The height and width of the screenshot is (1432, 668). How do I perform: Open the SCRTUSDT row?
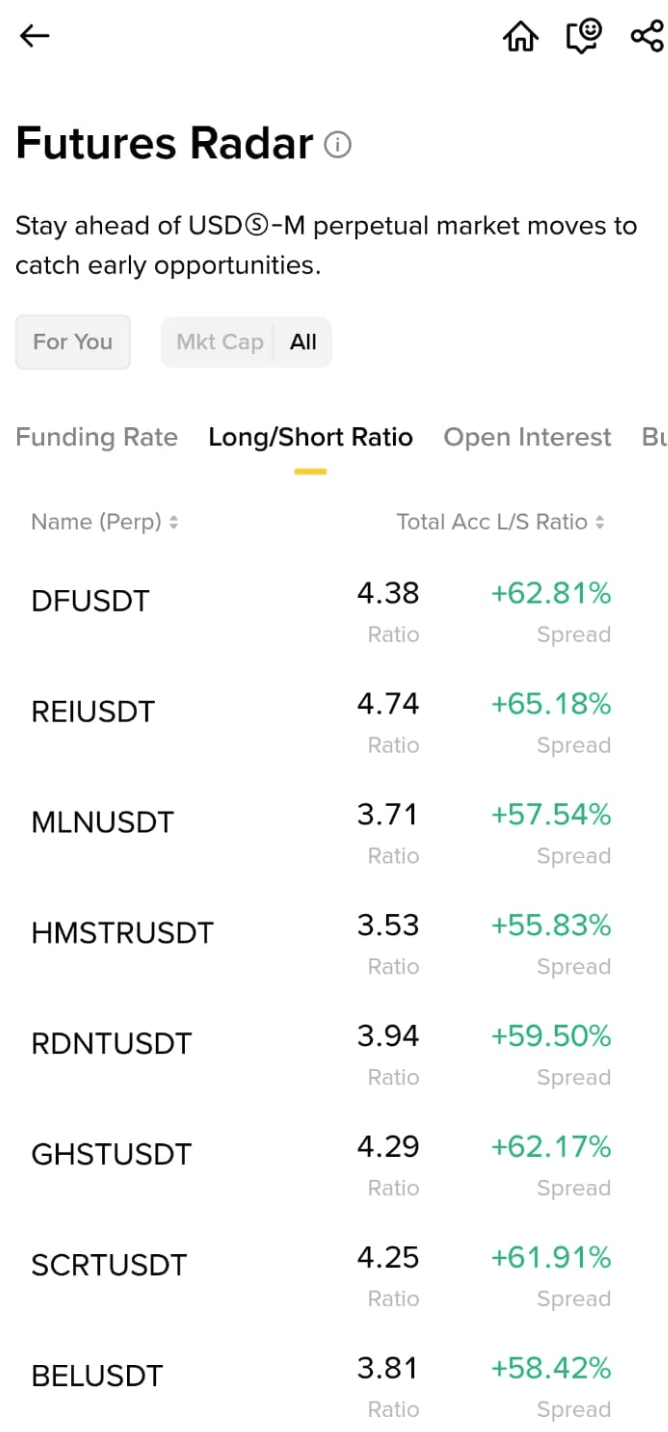109,1266
